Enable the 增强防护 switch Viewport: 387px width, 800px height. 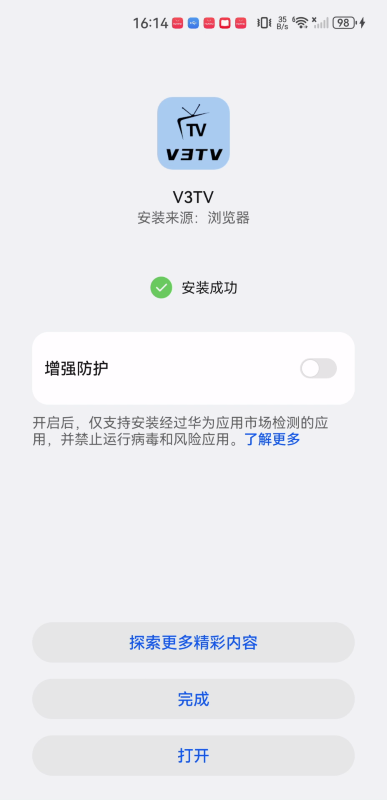click(318, 368)
